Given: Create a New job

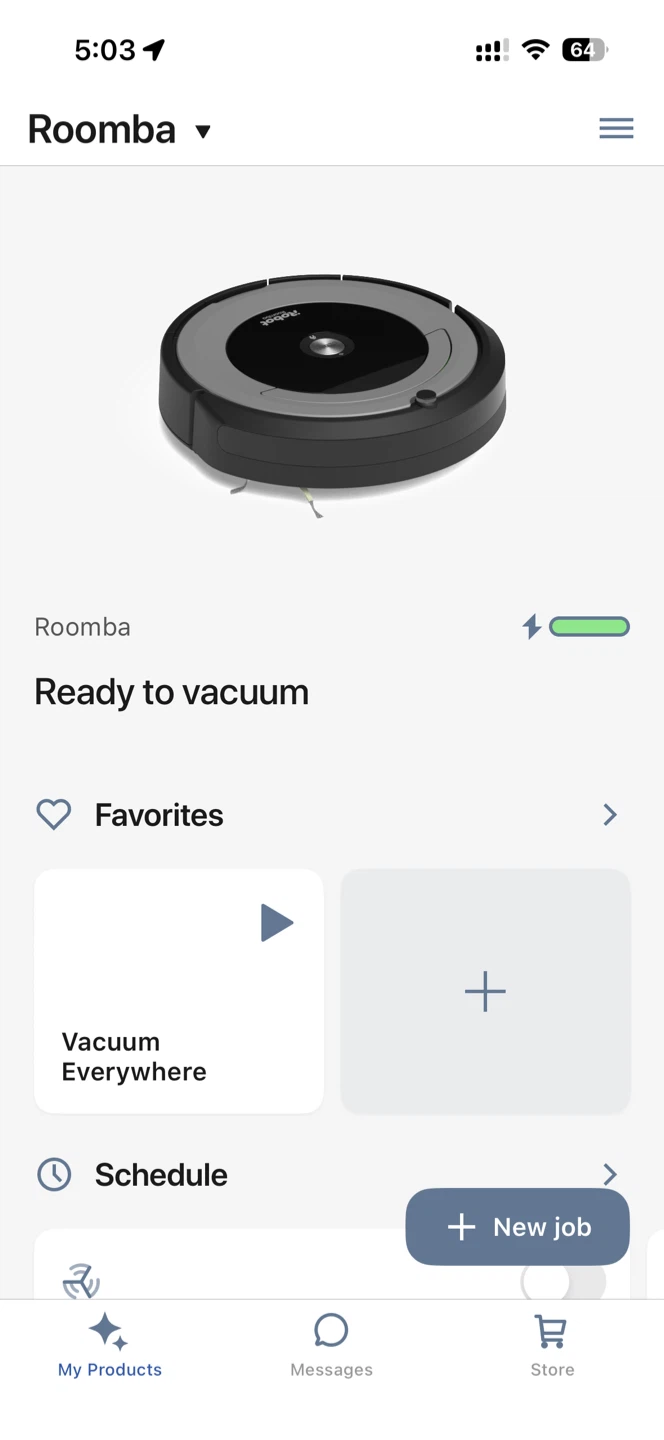Looking at the screenshot, I should pyautogui.click(x=517, y=1227).
